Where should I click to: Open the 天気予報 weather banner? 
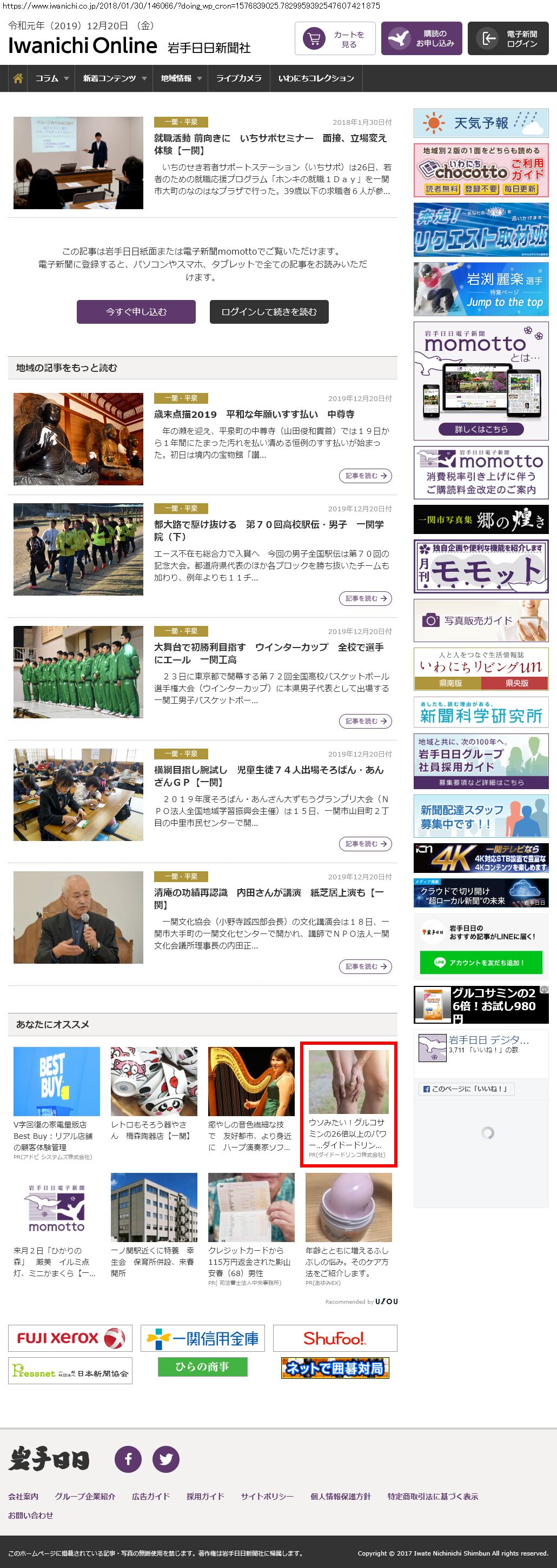(481, 124)
